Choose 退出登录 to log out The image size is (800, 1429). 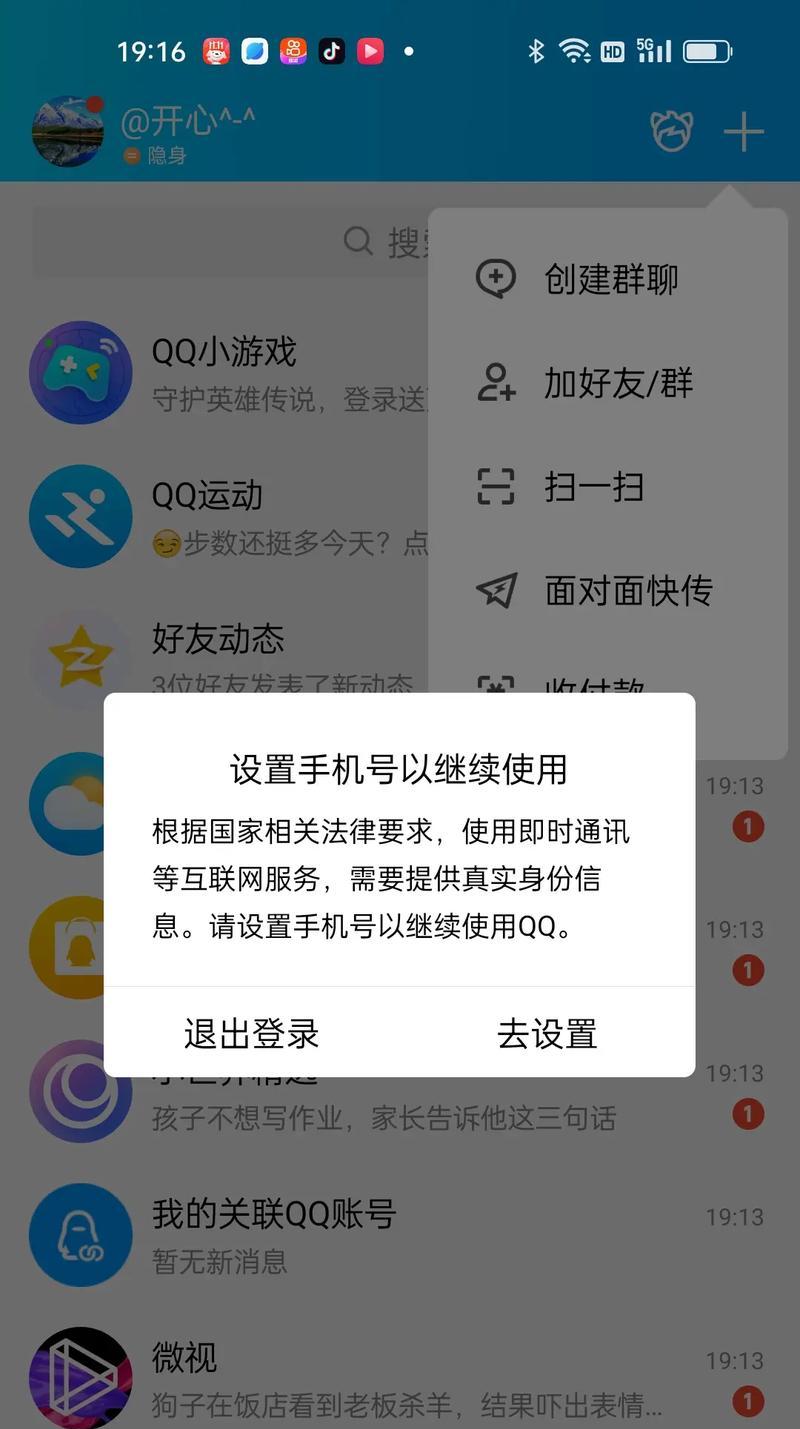click(252, 1033)
